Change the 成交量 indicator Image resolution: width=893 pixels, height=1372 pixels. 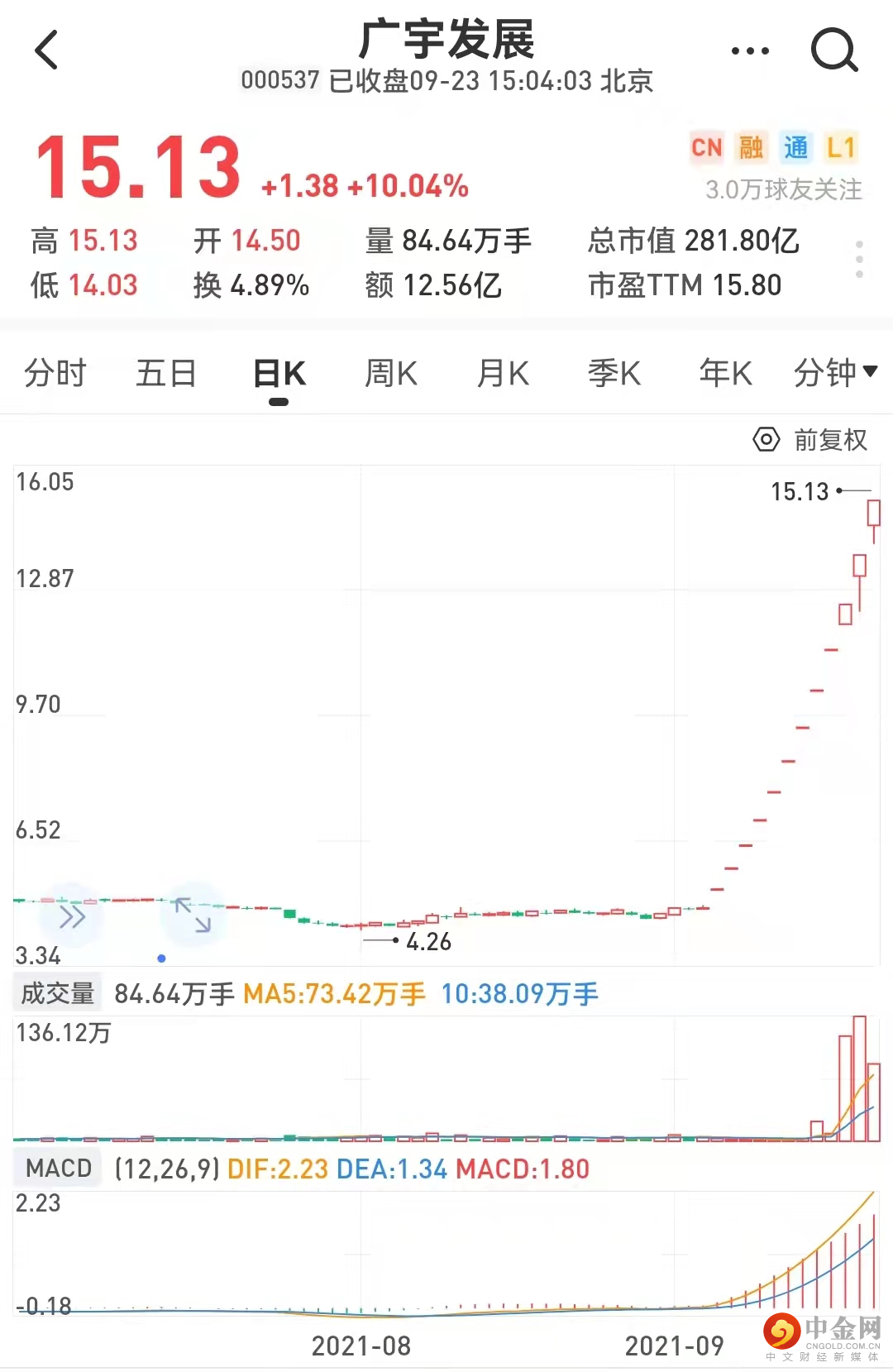coord(57,993)
